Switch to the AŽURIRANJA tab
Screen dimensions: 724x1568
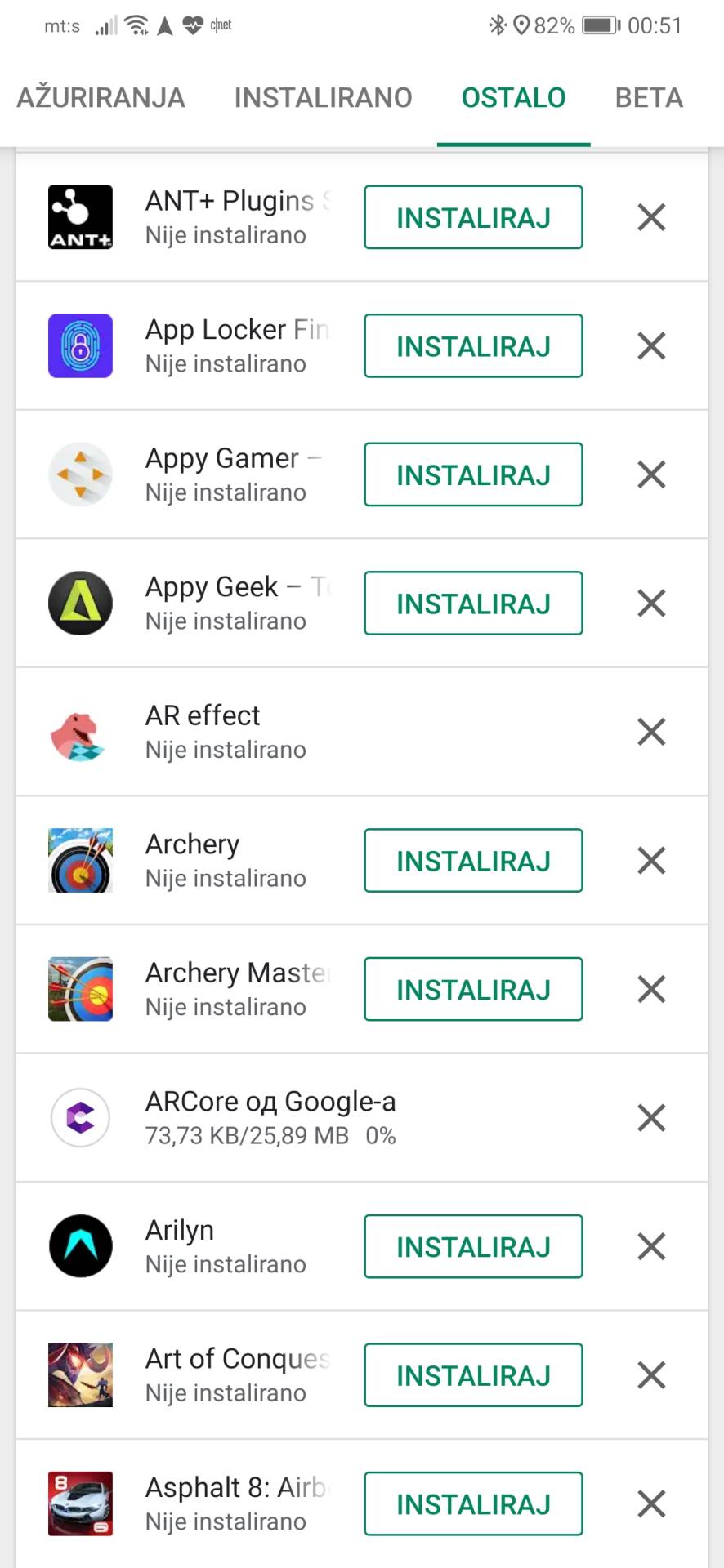(101, 96)
